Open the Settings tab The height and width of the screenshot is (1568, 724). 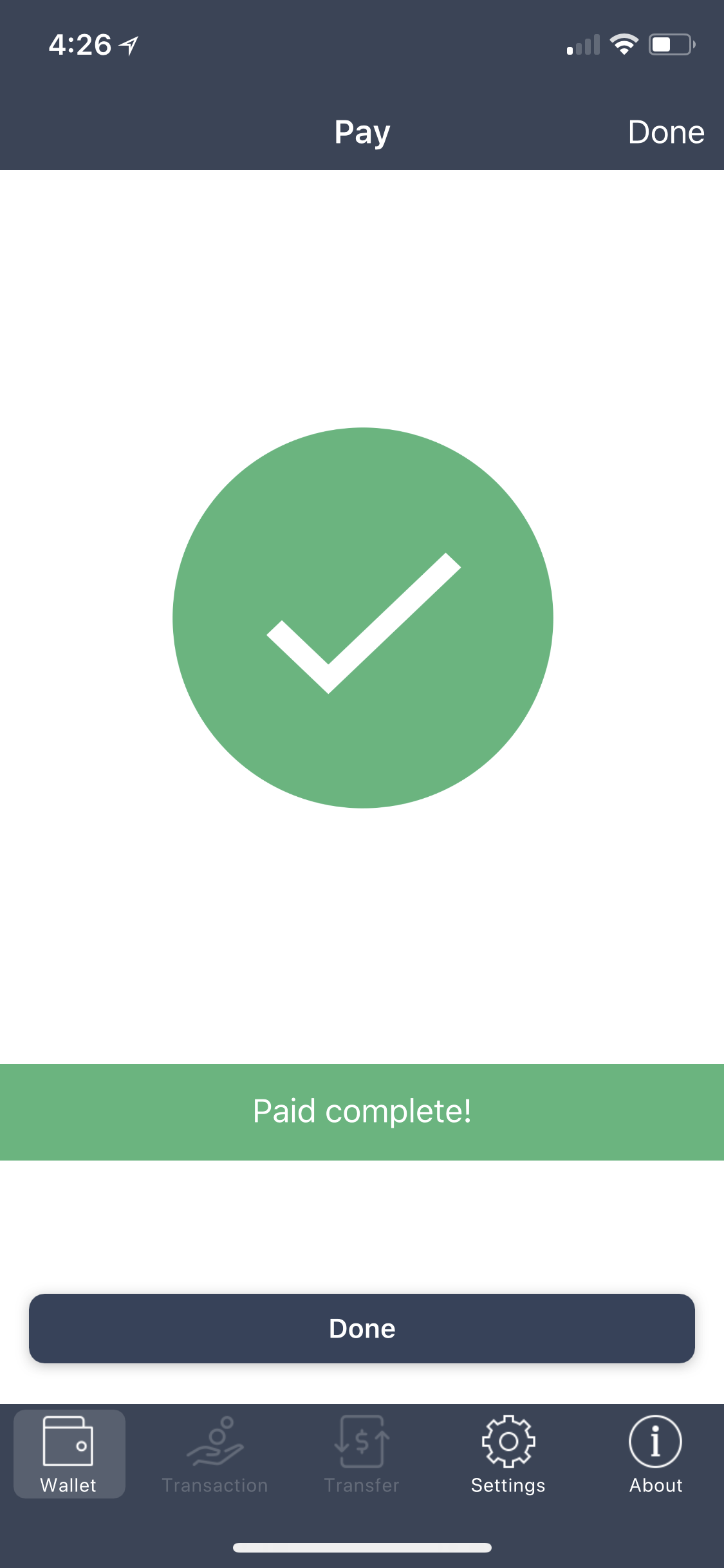tap(508, 1454)
